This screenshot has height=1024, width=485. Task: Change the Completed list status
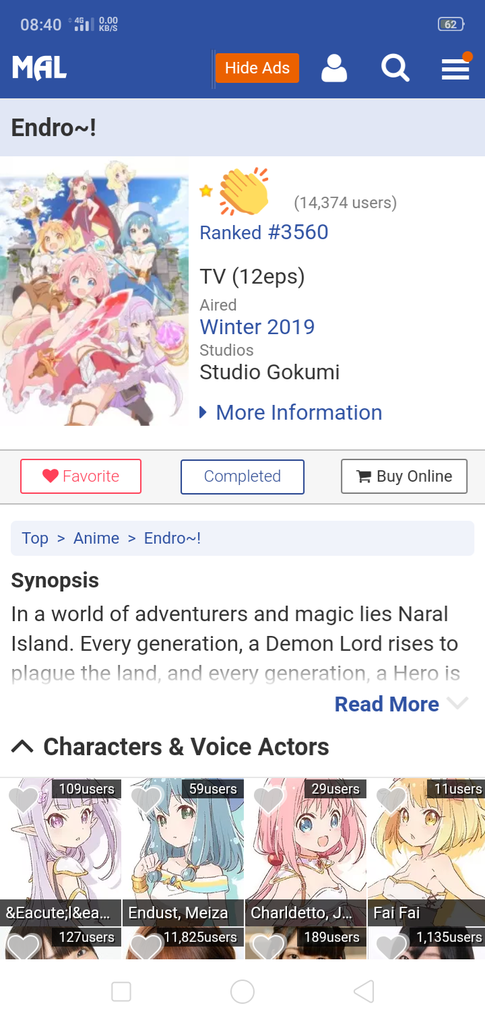[242, 476]
